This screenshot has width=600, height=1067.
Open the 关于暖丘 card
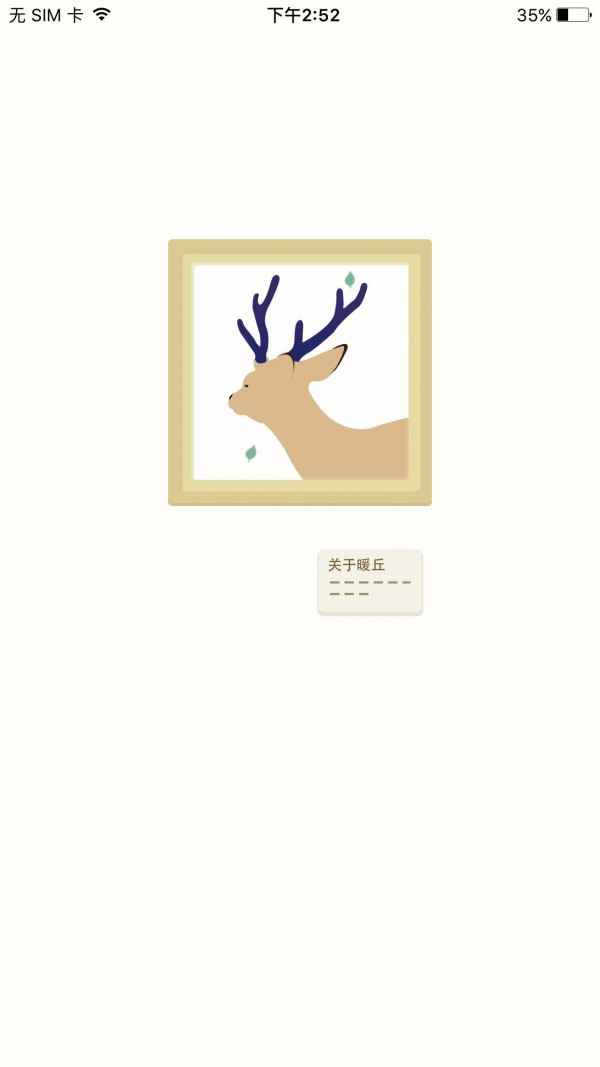pos(370,581)
